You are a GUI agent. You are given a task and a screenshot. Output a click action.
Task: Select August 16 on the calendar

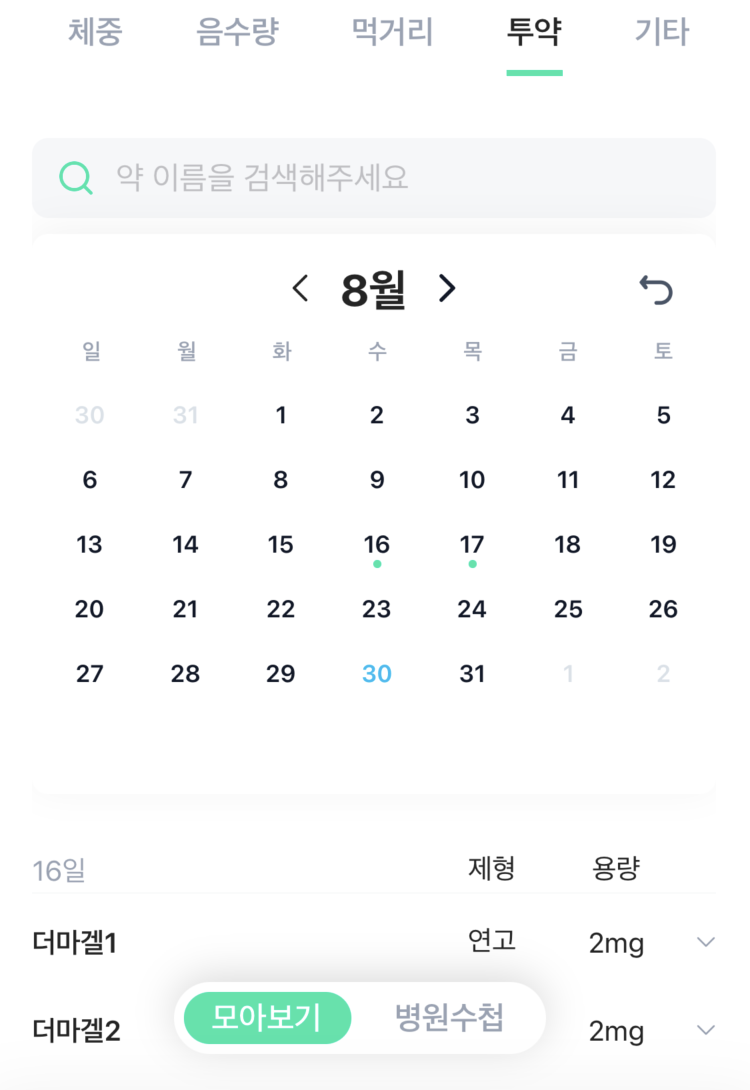tap(376, 545)
